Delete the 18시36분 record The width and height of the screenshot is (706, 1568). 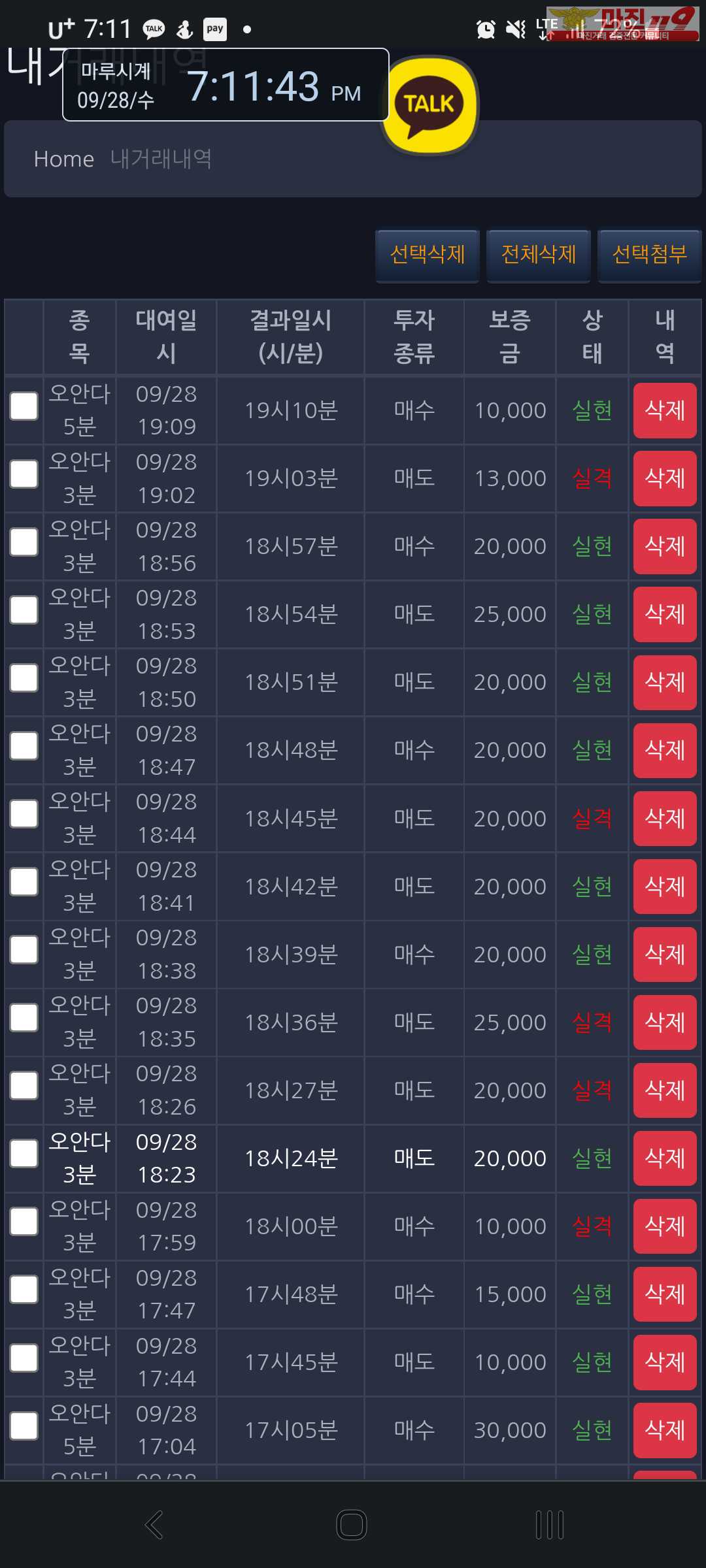click(665, 1022)
